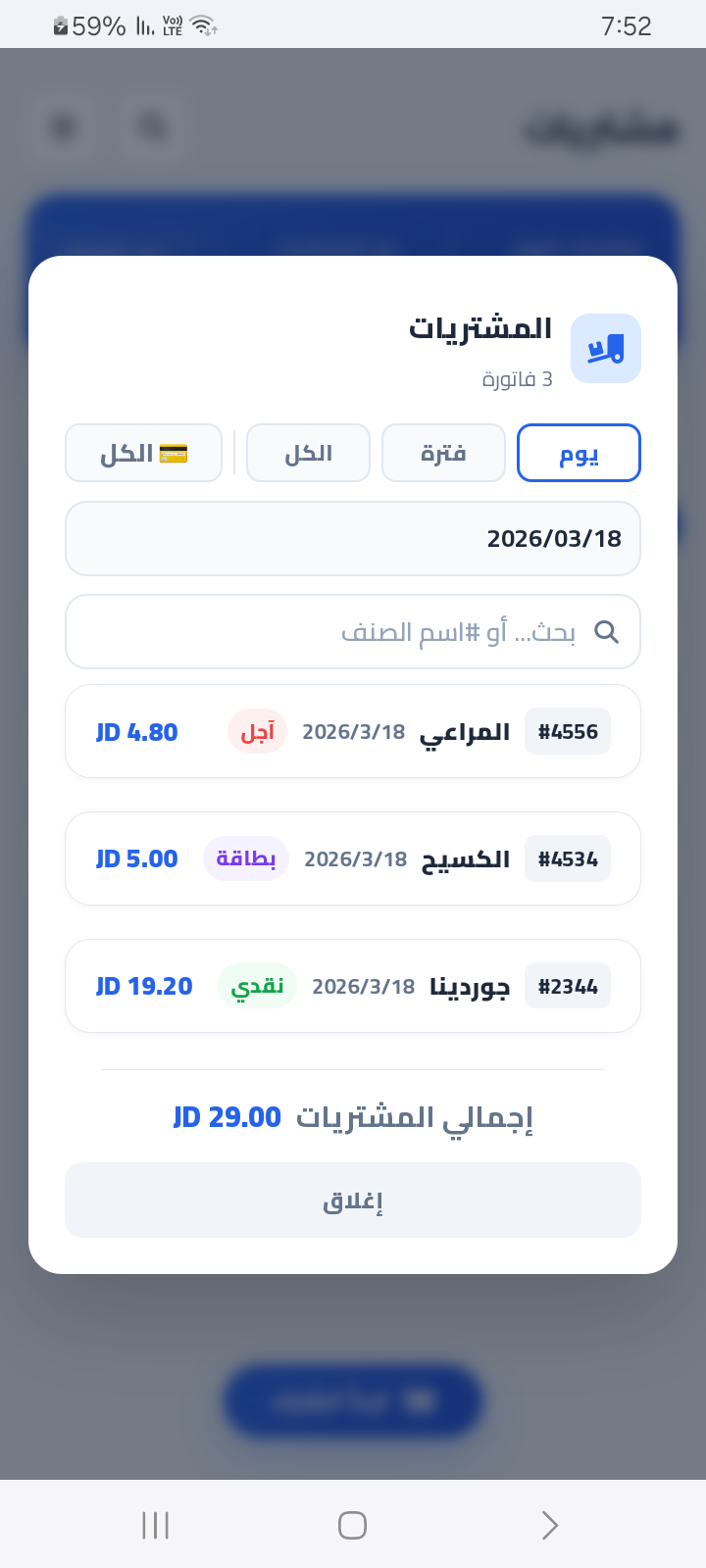Open the recent apps view
The image size is (706, 1568).
156,1525
